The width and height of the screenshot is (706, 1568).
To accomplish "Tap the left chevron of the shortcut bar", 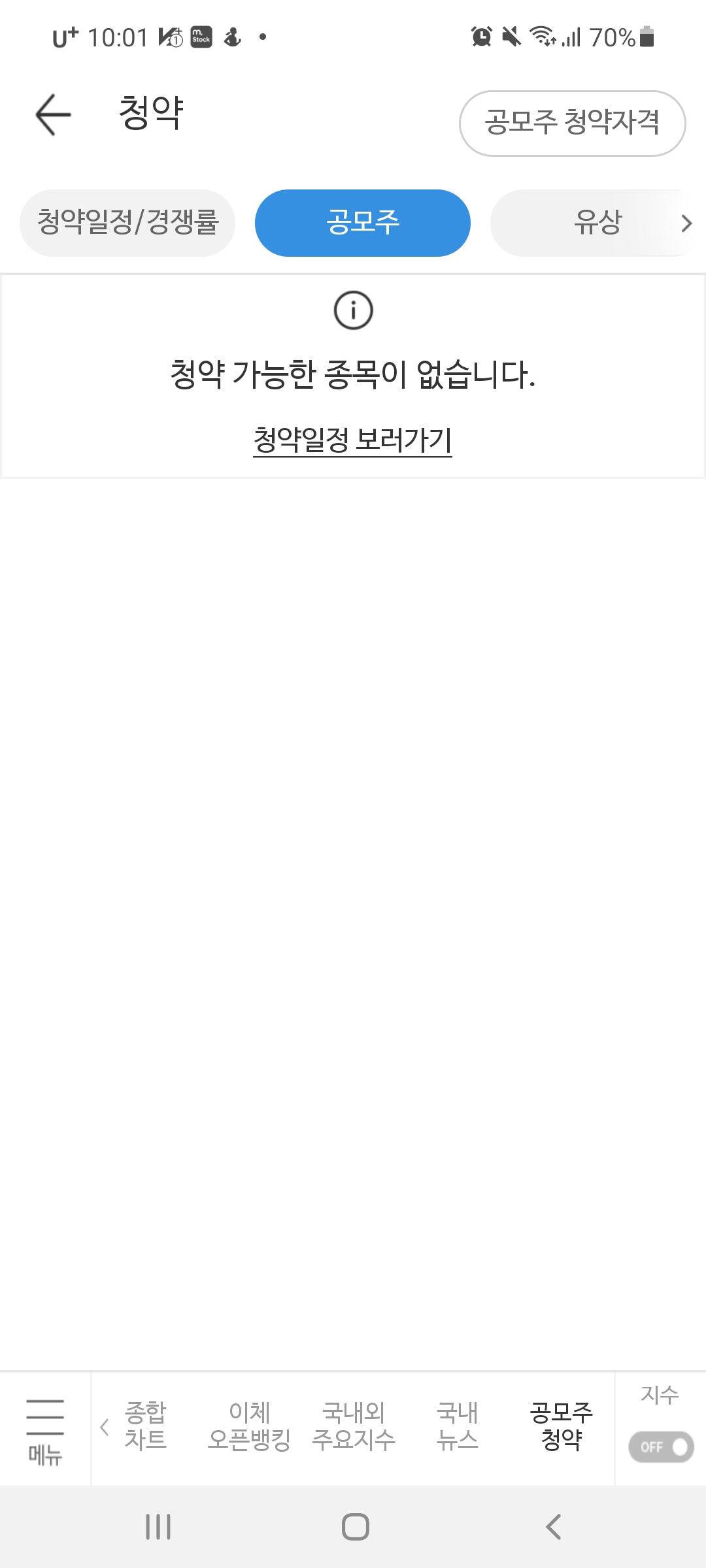I will pyautogui.click(x=104, y=1427).
